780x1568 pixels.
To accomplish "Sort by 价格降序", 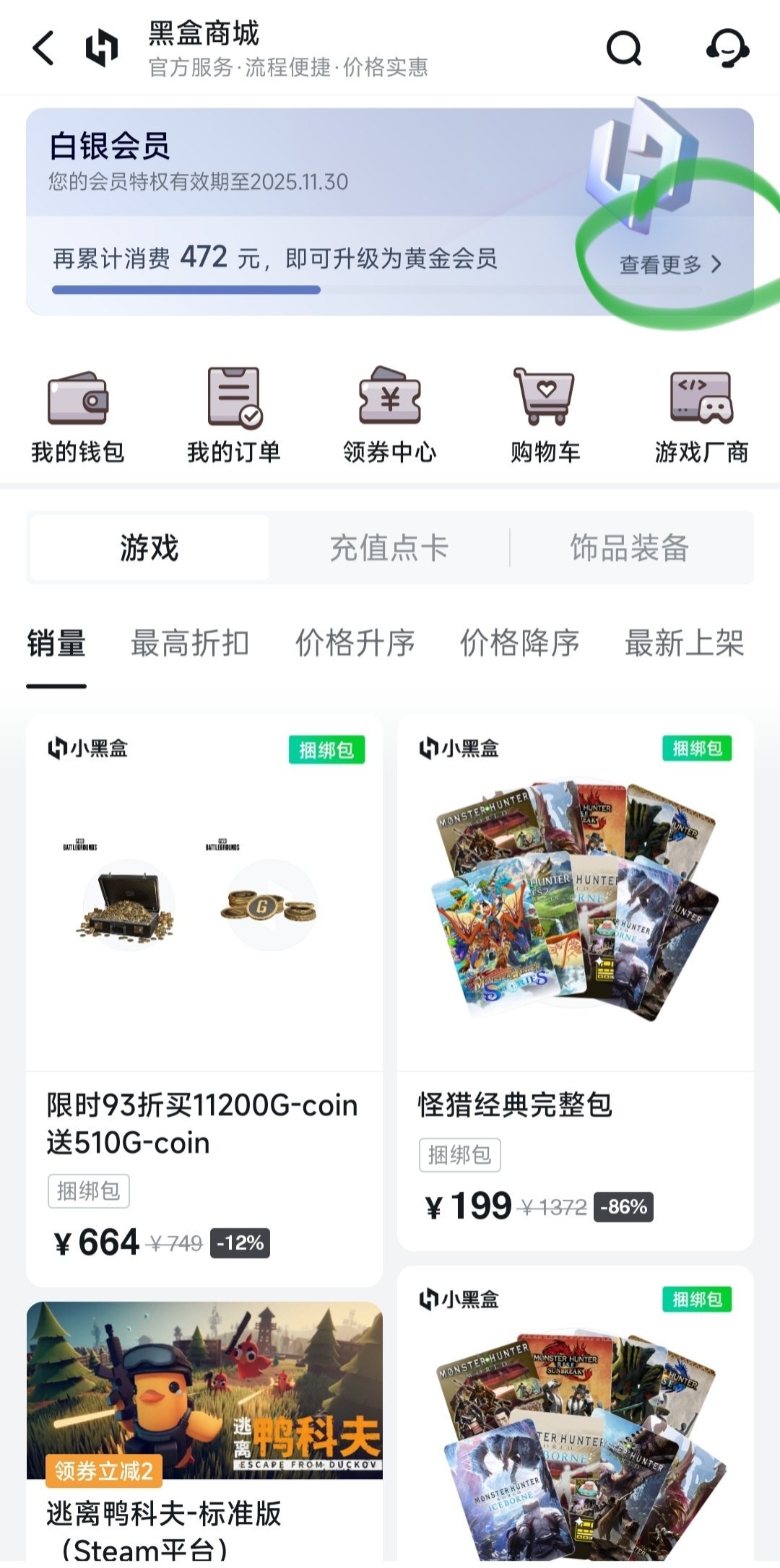I will click(520, 643).
